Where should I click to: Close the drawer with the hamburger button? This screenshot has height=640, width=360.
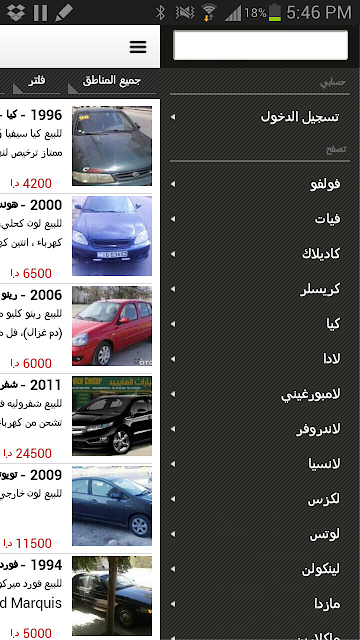pos(138,47)
